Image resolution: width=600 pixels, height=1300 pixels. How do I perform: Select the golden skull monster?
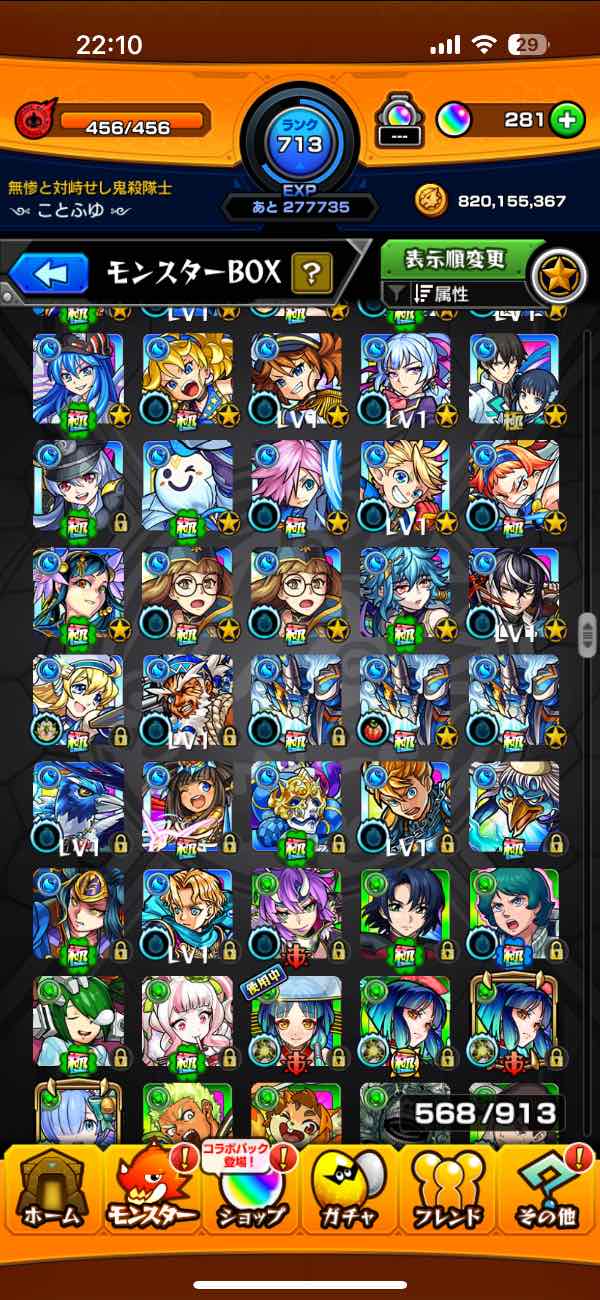[296, 806]
